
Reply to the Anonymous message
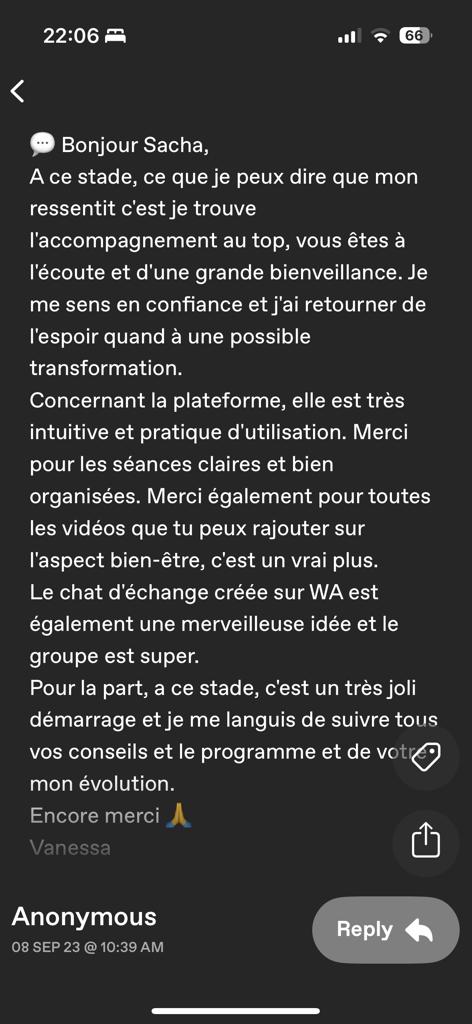385,930
